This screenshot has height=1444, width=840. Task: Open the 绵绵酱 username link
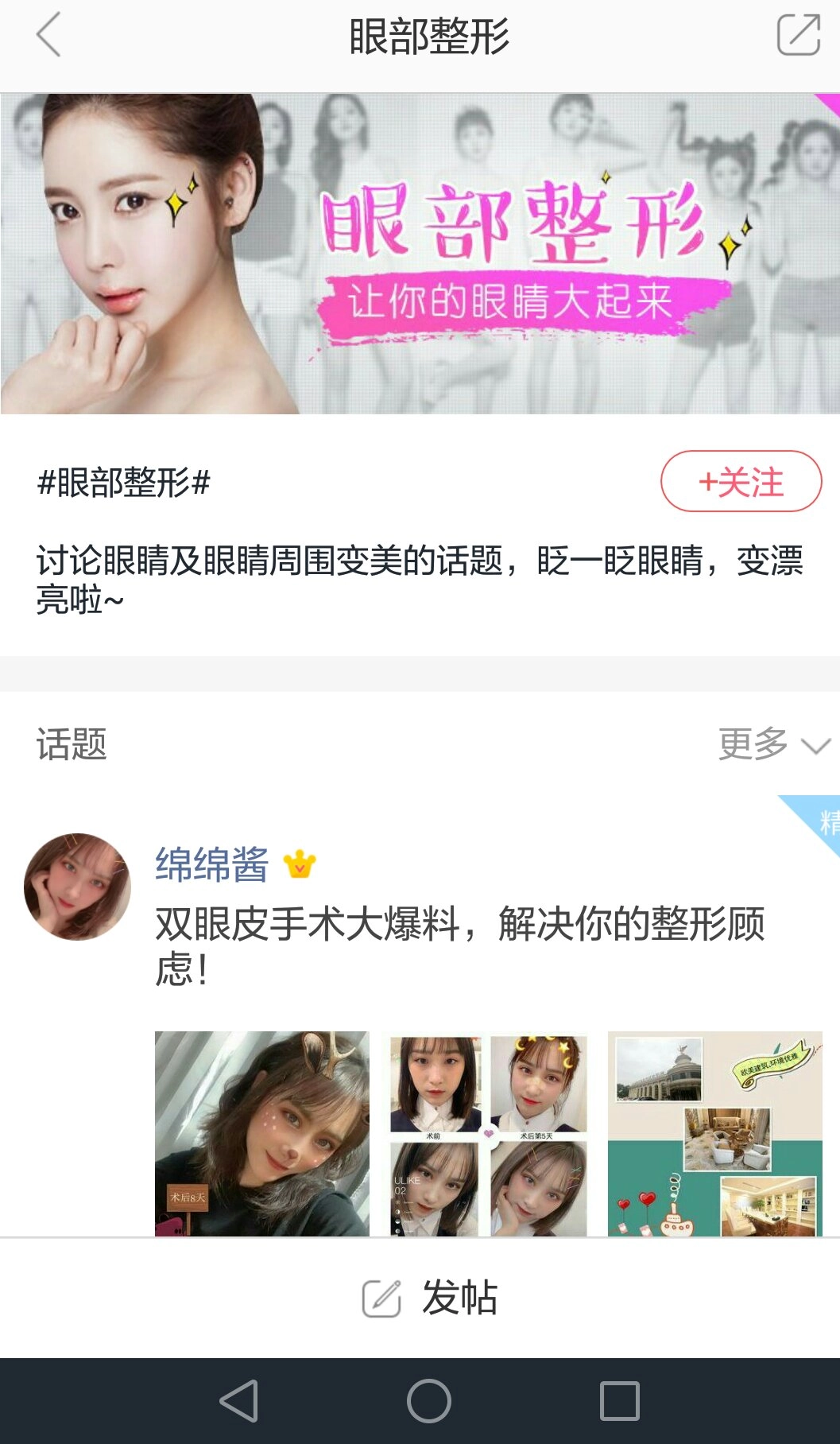click(212, 864)
